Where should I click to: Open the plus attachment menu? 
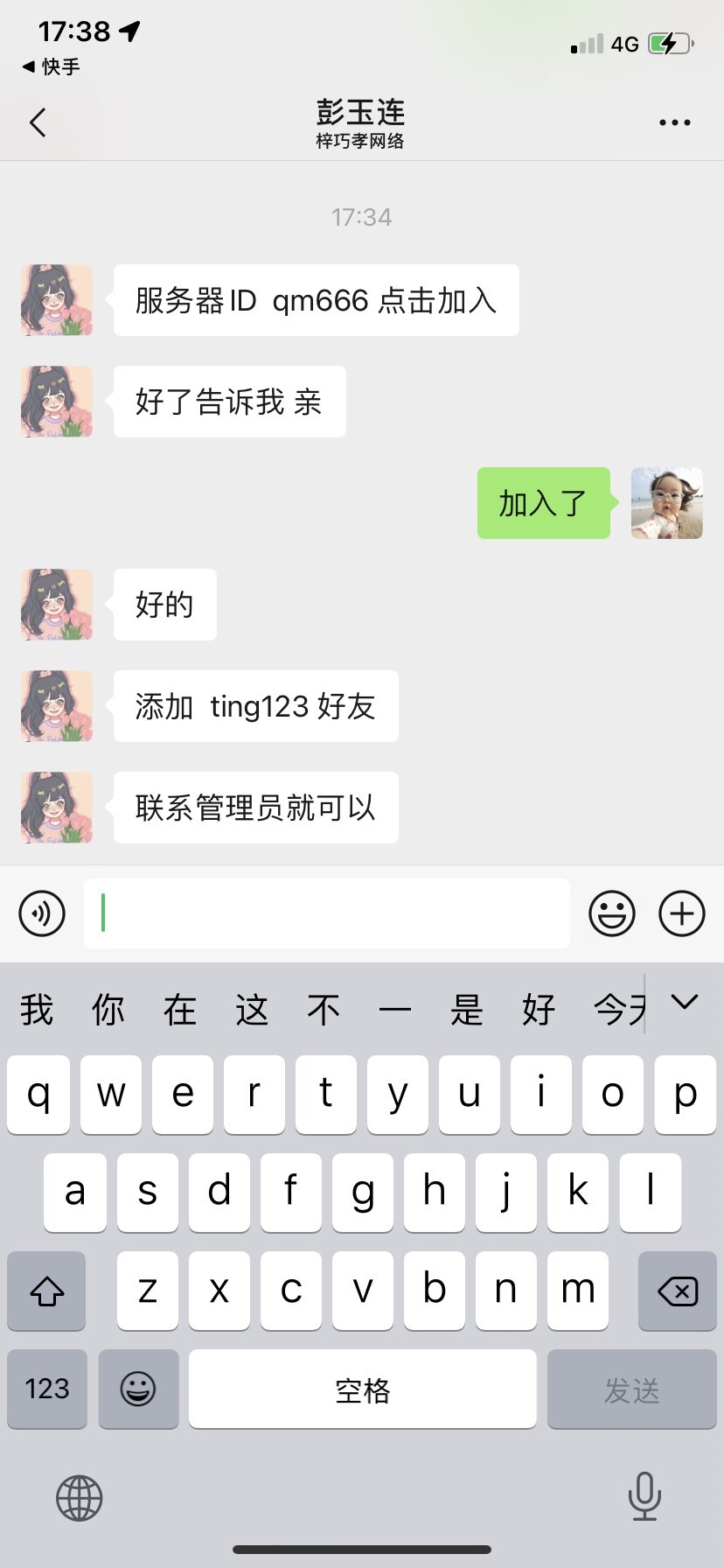681,913
